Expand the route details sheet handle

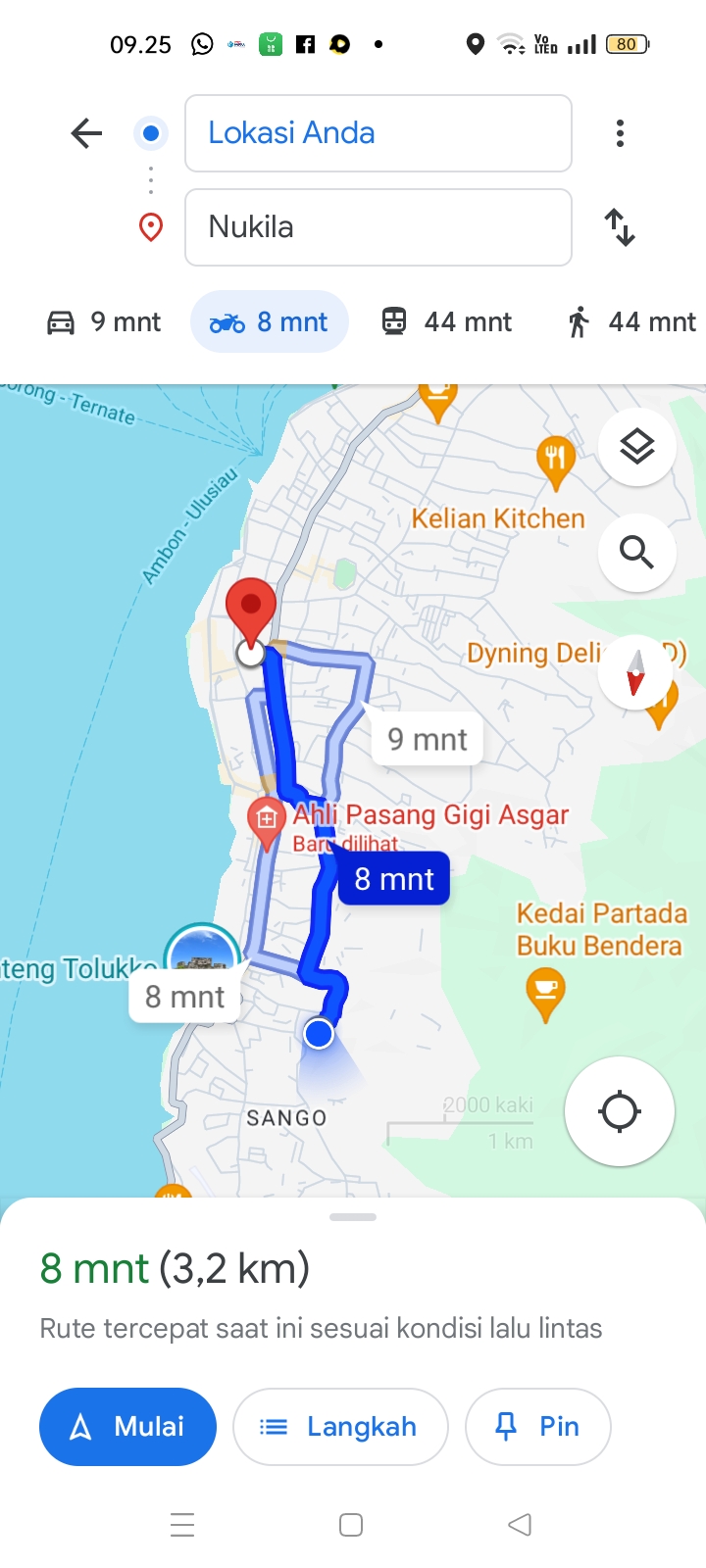[353, 1217]
